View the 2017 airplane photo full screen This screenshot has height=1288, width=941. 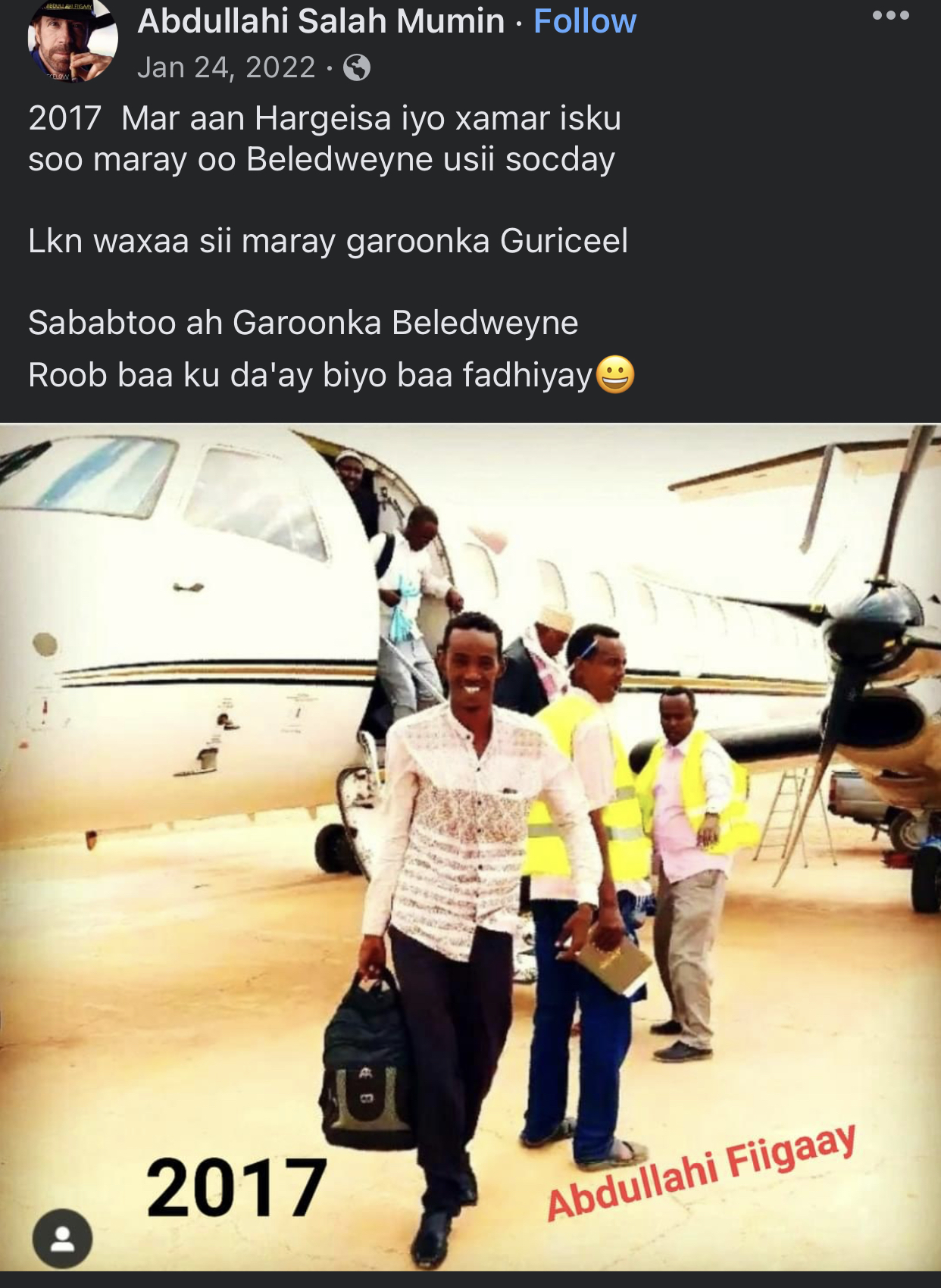point(470,833)
